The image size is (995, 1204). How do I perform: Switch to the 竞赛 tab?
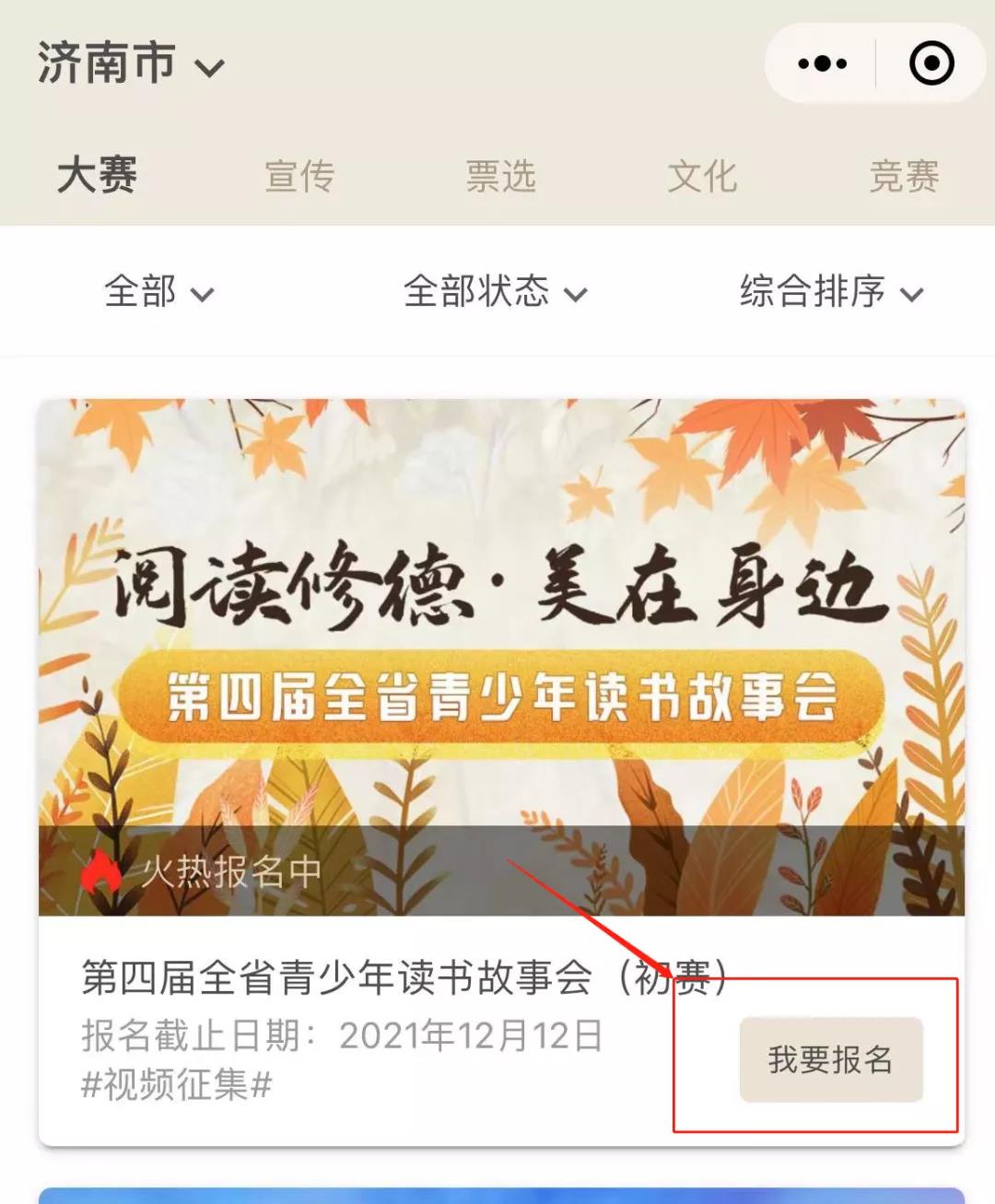pyautogui.click(x=904, y=176)
